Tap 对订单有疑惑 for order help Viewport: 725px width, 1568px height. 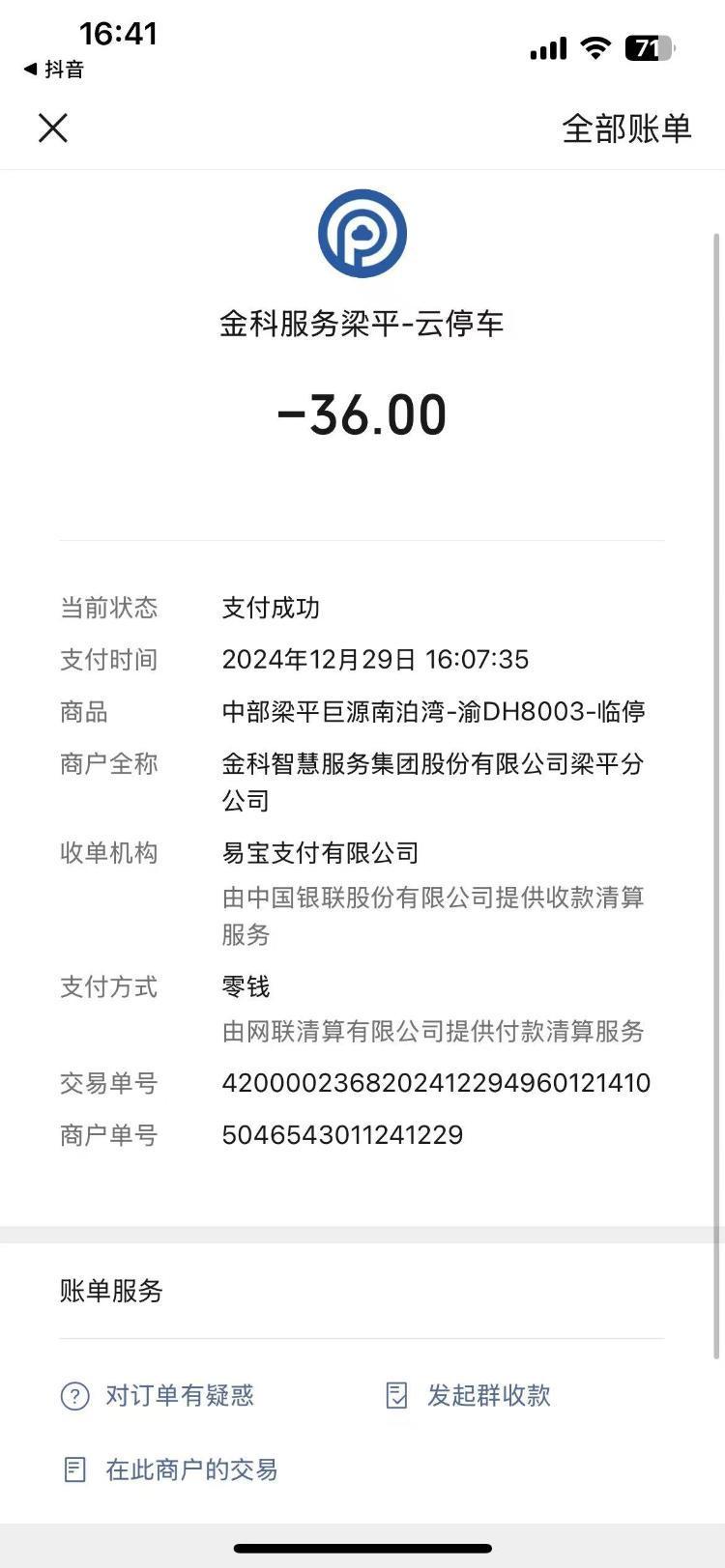coord(159,1395)
